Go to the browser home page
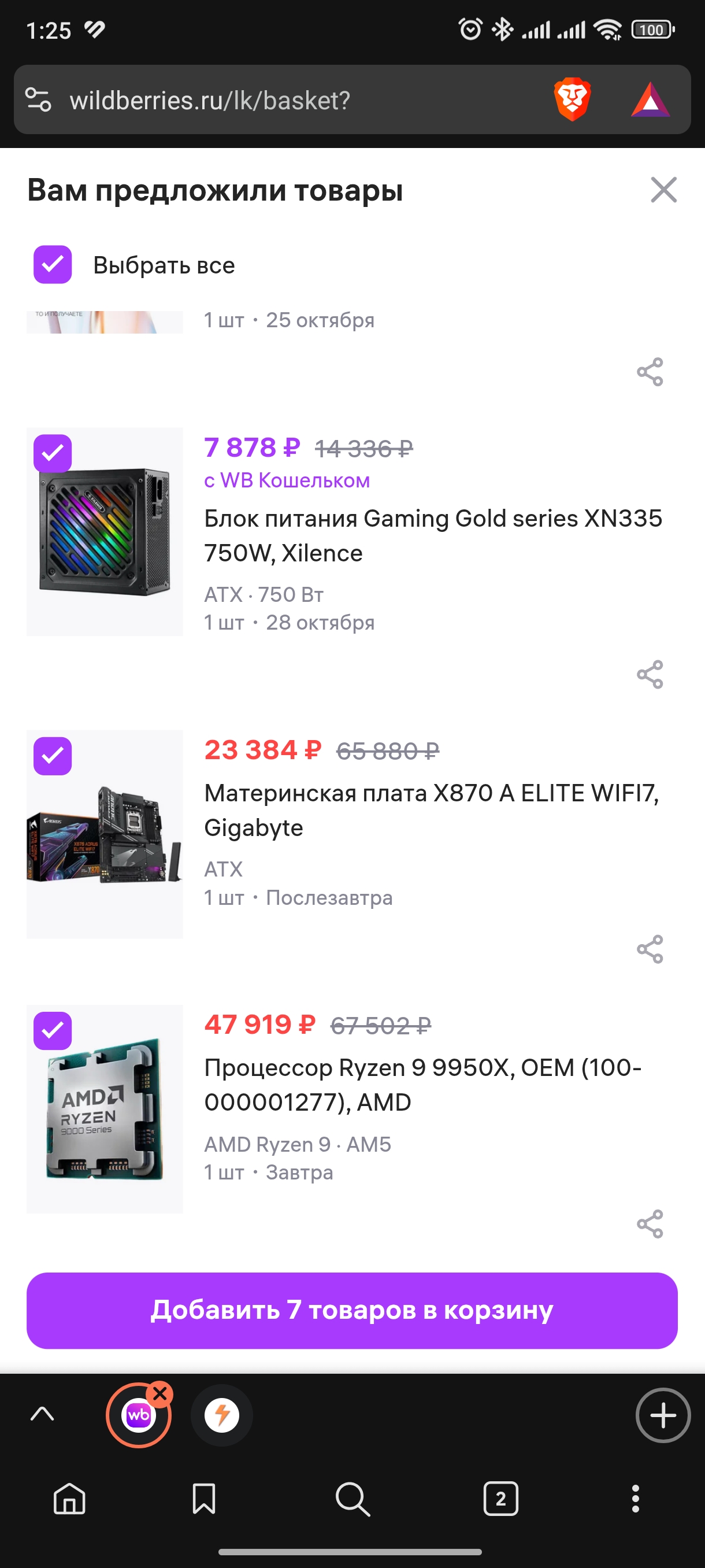 click(69, 1499)
